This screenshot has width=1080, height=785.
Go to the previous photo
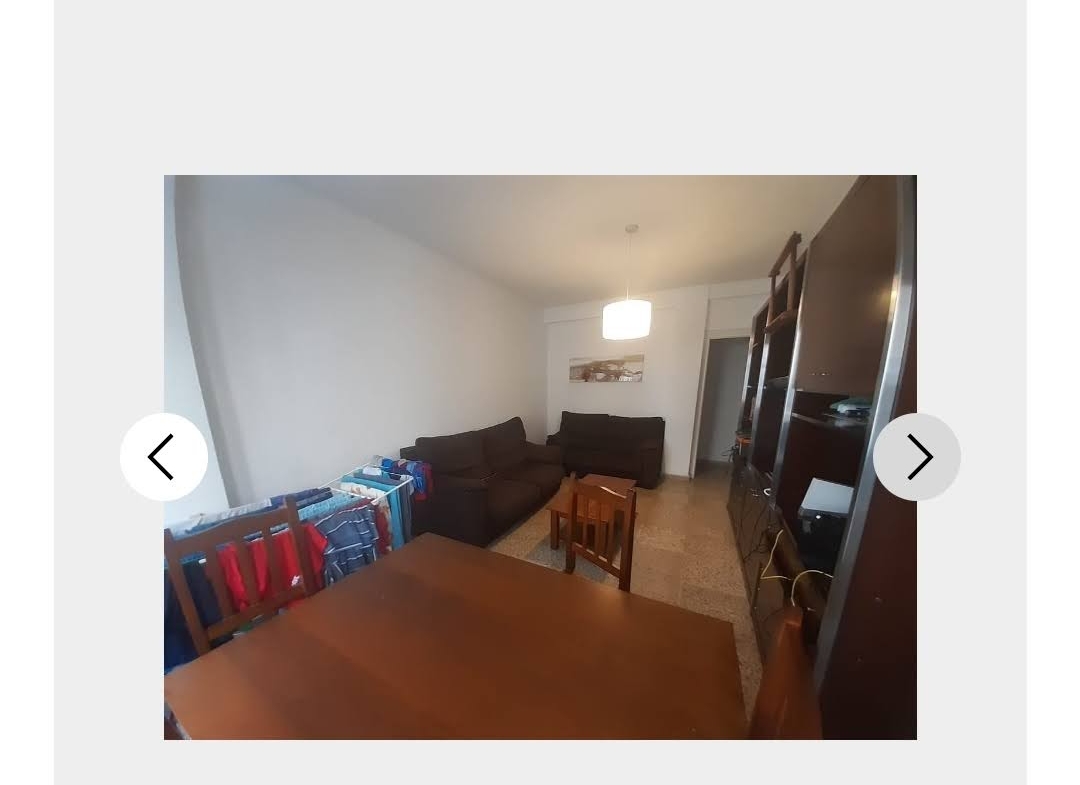[x=163, y=457]
